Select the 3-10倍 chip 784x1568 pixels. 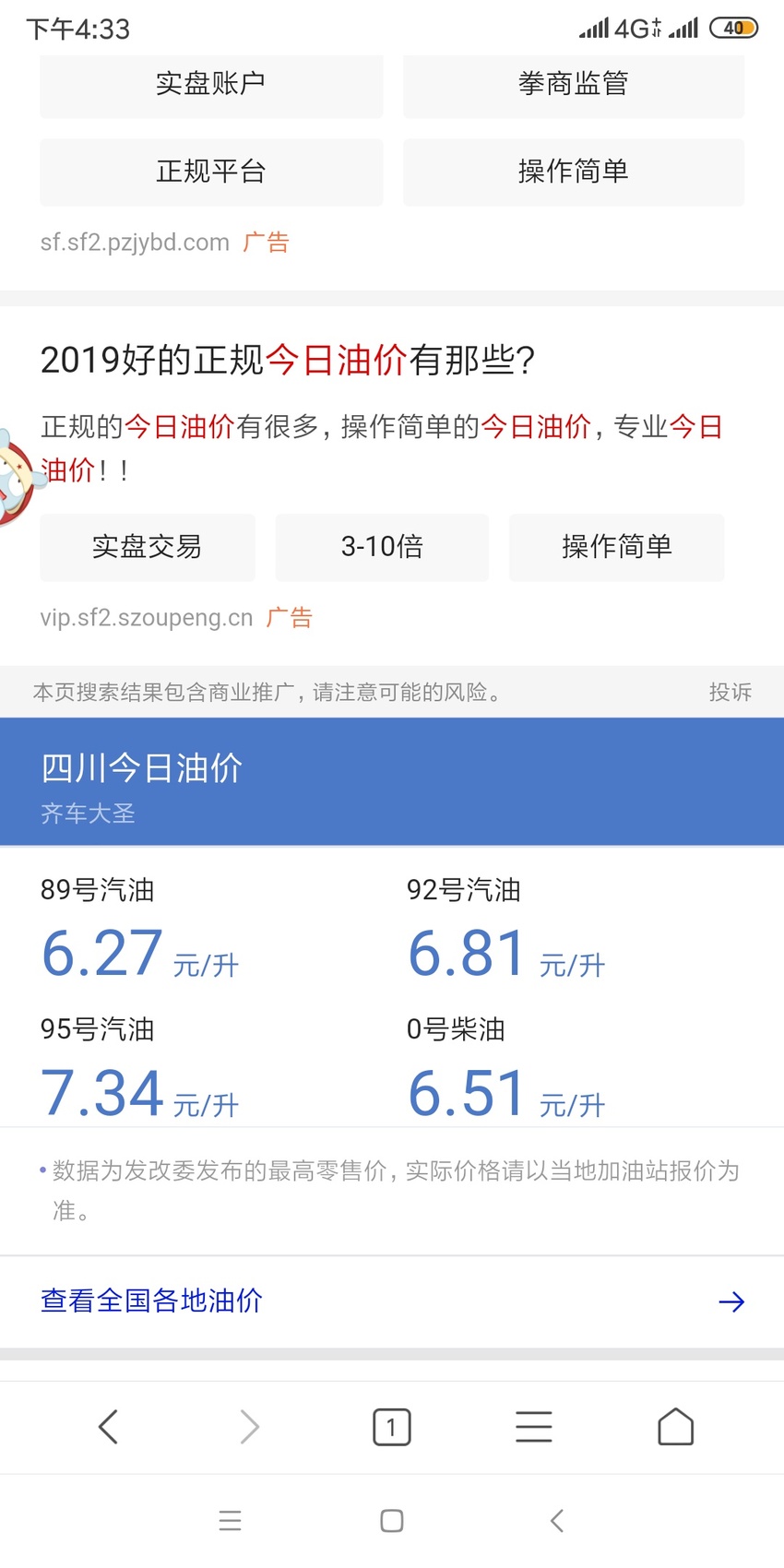(x=382, y=547)
